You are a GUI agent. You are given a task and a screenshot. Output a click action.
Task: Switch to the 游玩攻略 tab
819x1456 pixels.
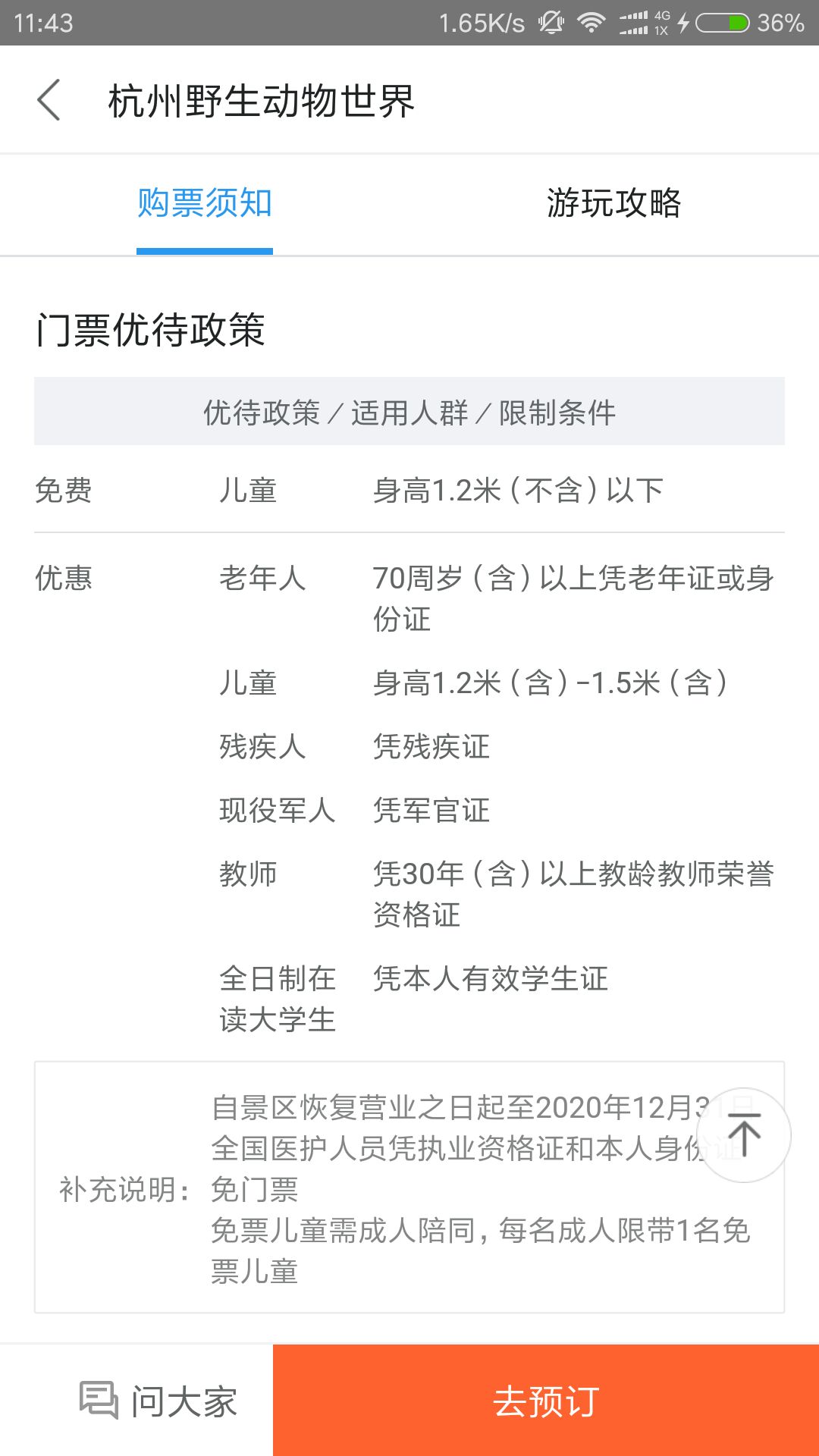[x=613, y=203]
